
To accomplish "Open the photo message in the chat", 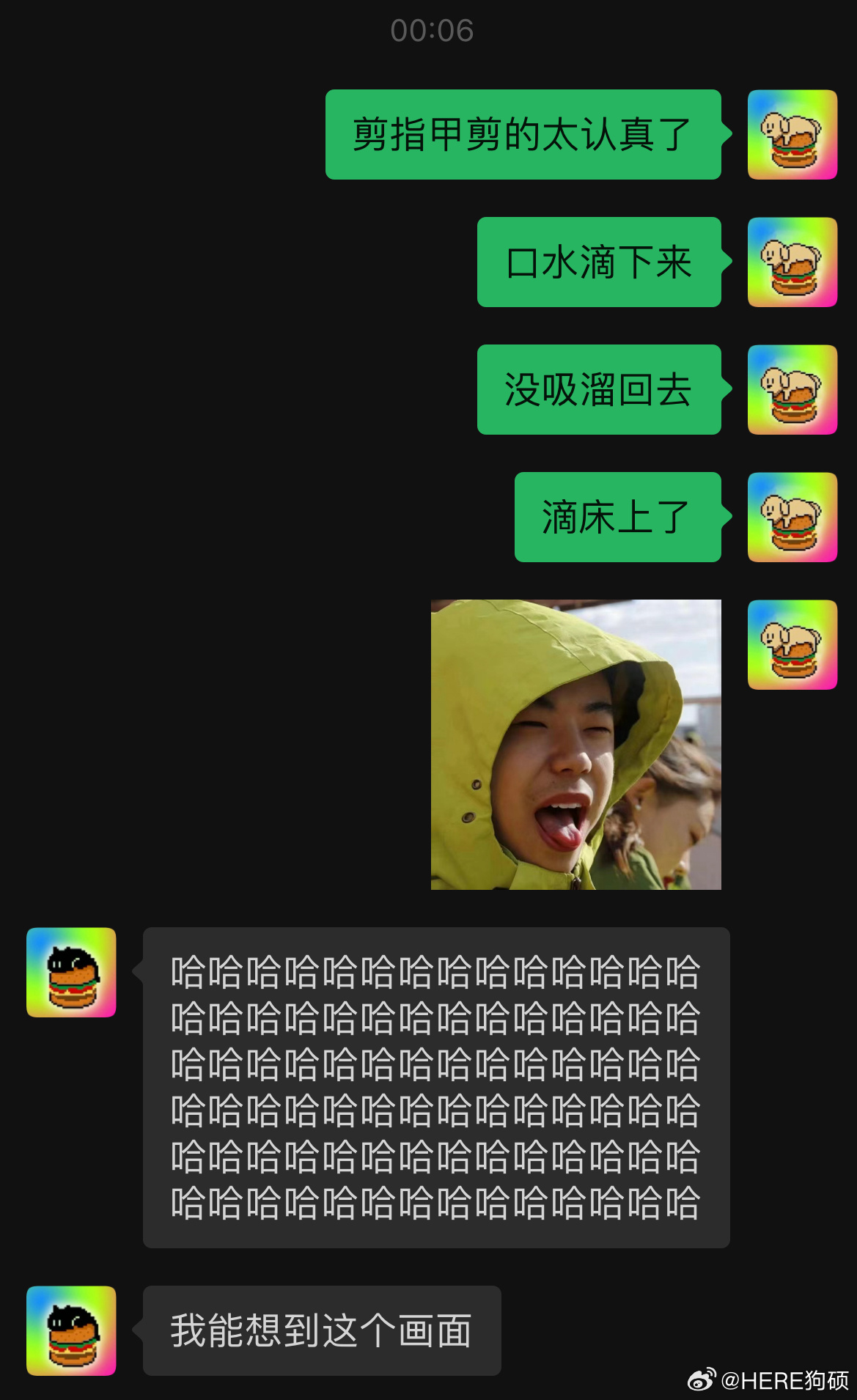I will 575,744.
